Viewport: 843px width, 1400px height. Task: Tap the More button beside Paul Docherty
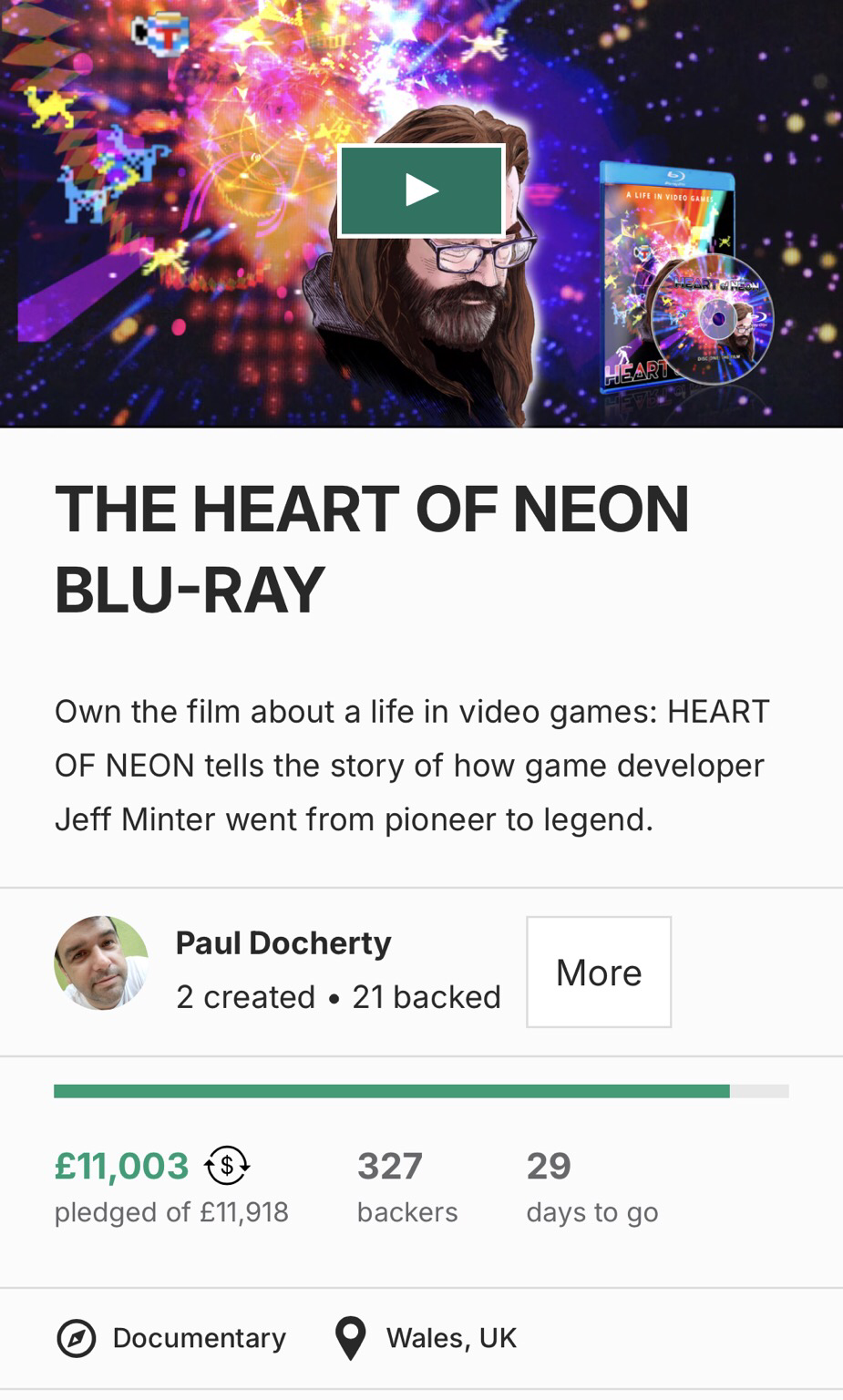click(x=599, y=972)
